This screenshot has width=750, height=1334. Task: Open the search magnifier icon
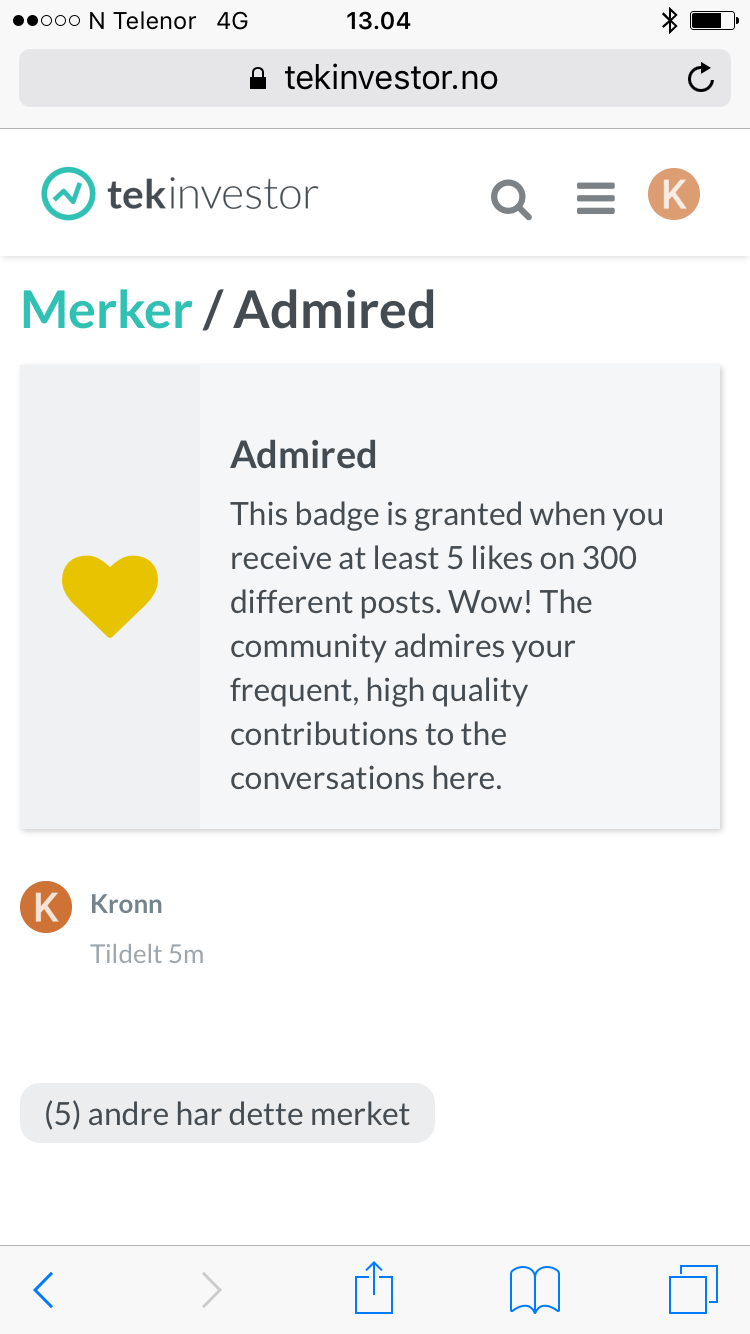coord(511,199)
